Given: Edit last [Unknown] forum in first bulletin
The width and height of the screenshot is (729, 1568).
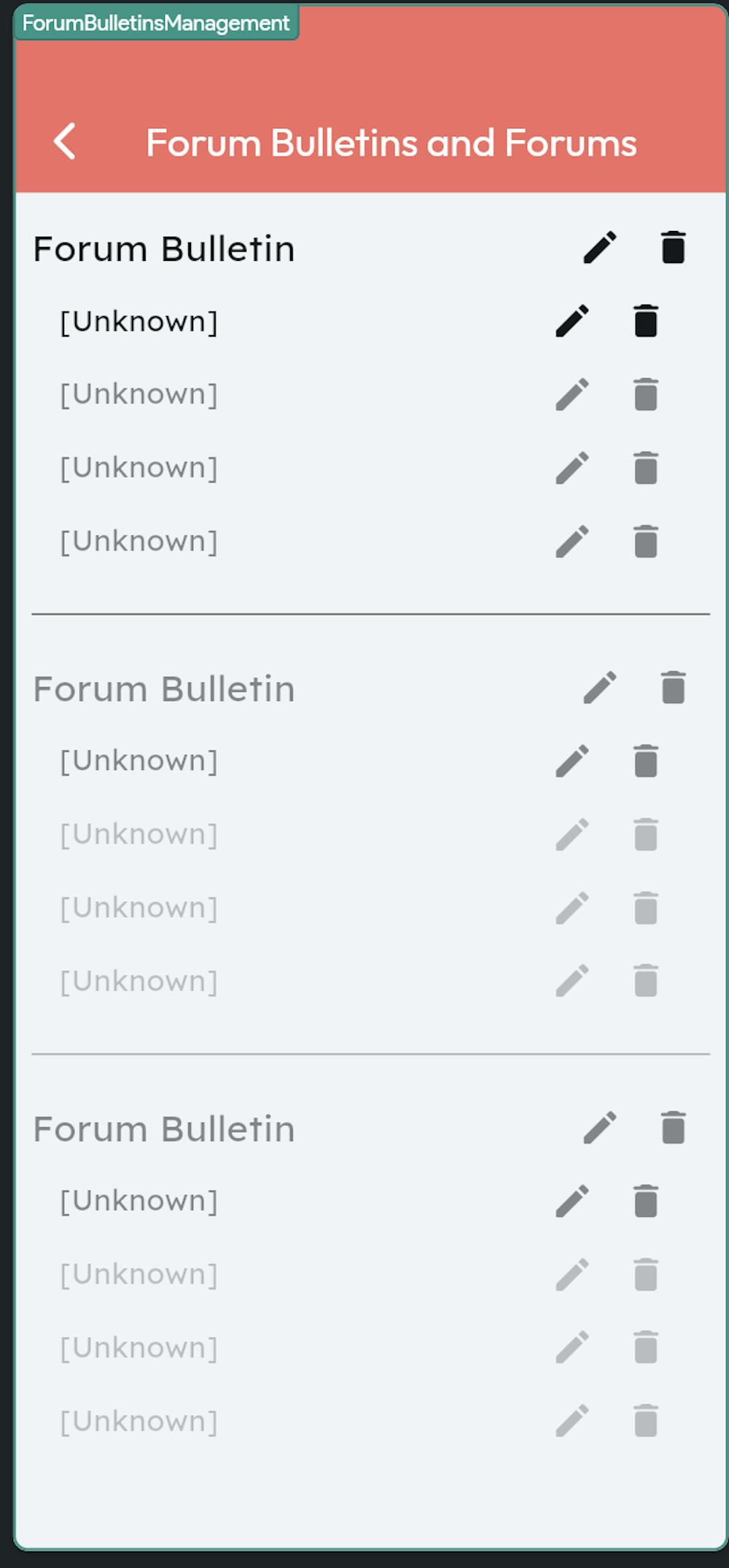Looking at the screenshot, I should pos(572,541).
